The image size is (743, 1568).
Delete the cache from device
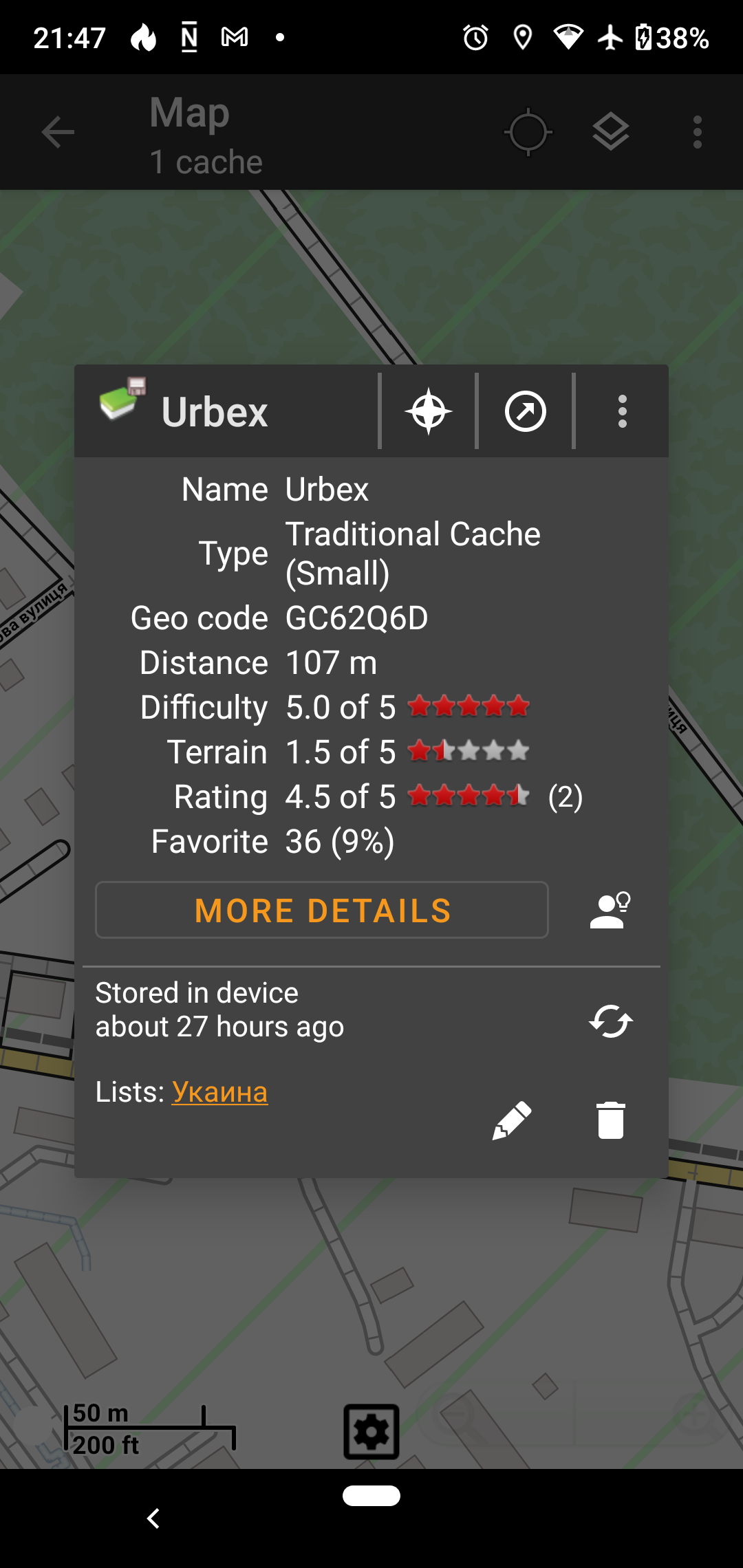tap(610, 1120)
